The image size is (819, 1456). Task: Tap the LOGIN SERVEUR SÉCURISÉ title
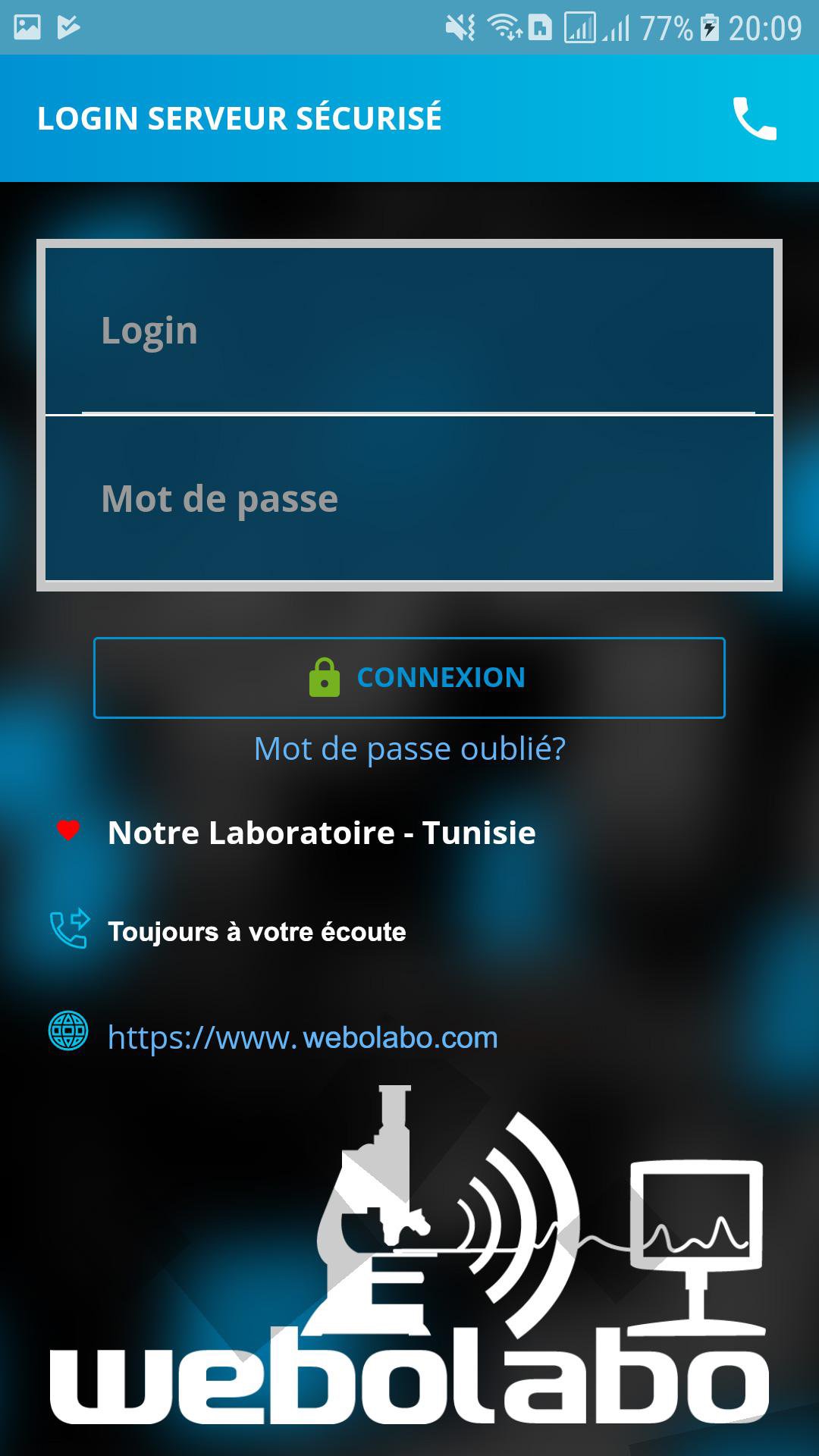coord(240,118)
